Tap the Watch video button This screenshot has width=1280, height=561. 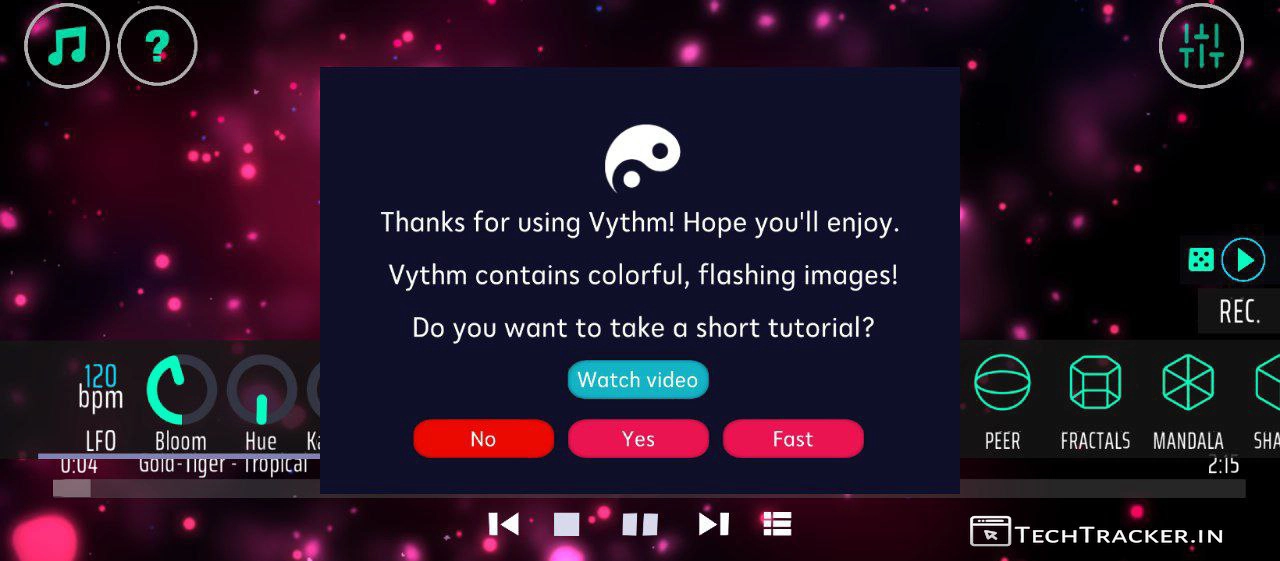(x=638, y=380)
